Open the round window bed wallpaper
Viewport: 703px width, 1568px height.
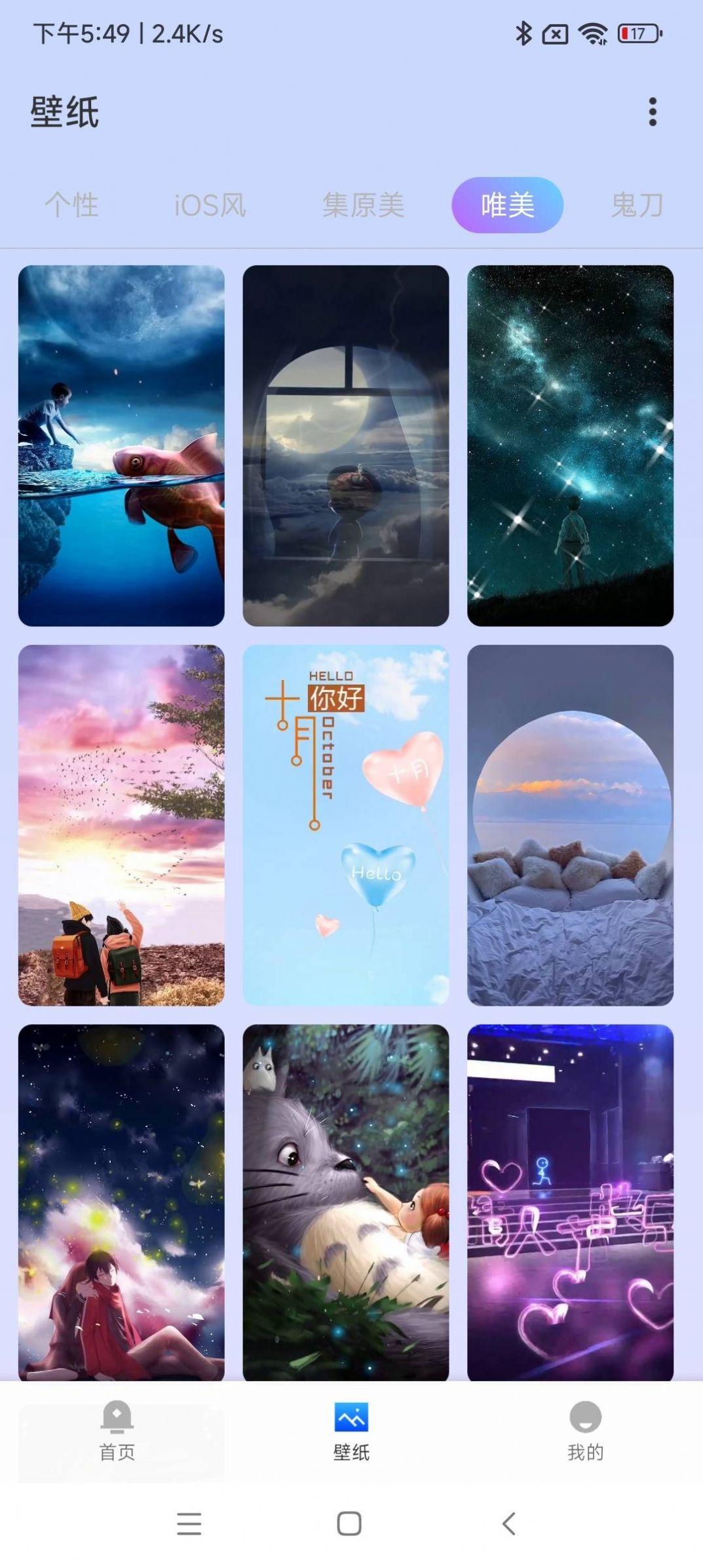coord(570,825)
